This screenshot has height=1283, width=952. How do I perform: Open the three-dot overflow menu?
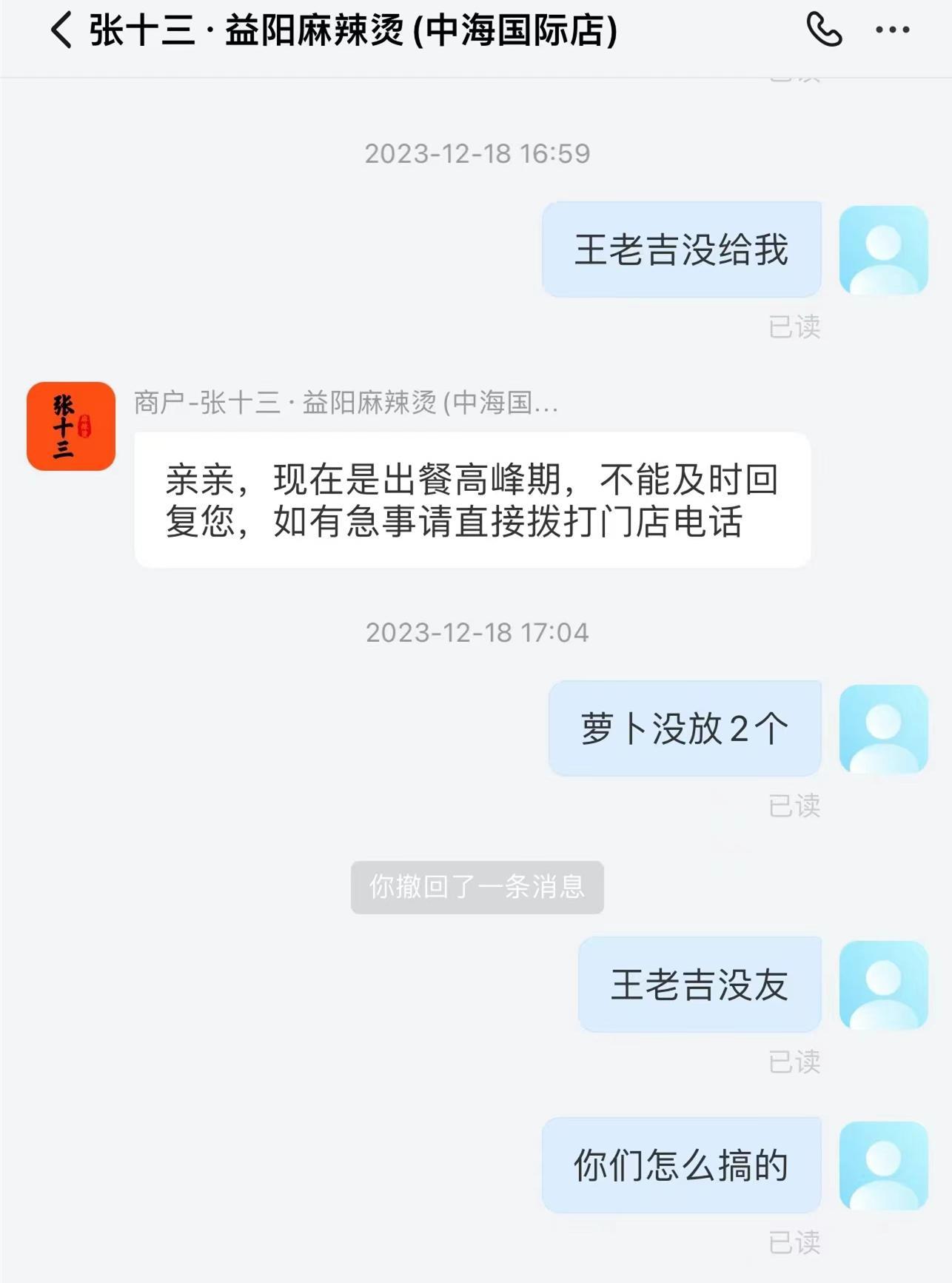click(892, 30)
